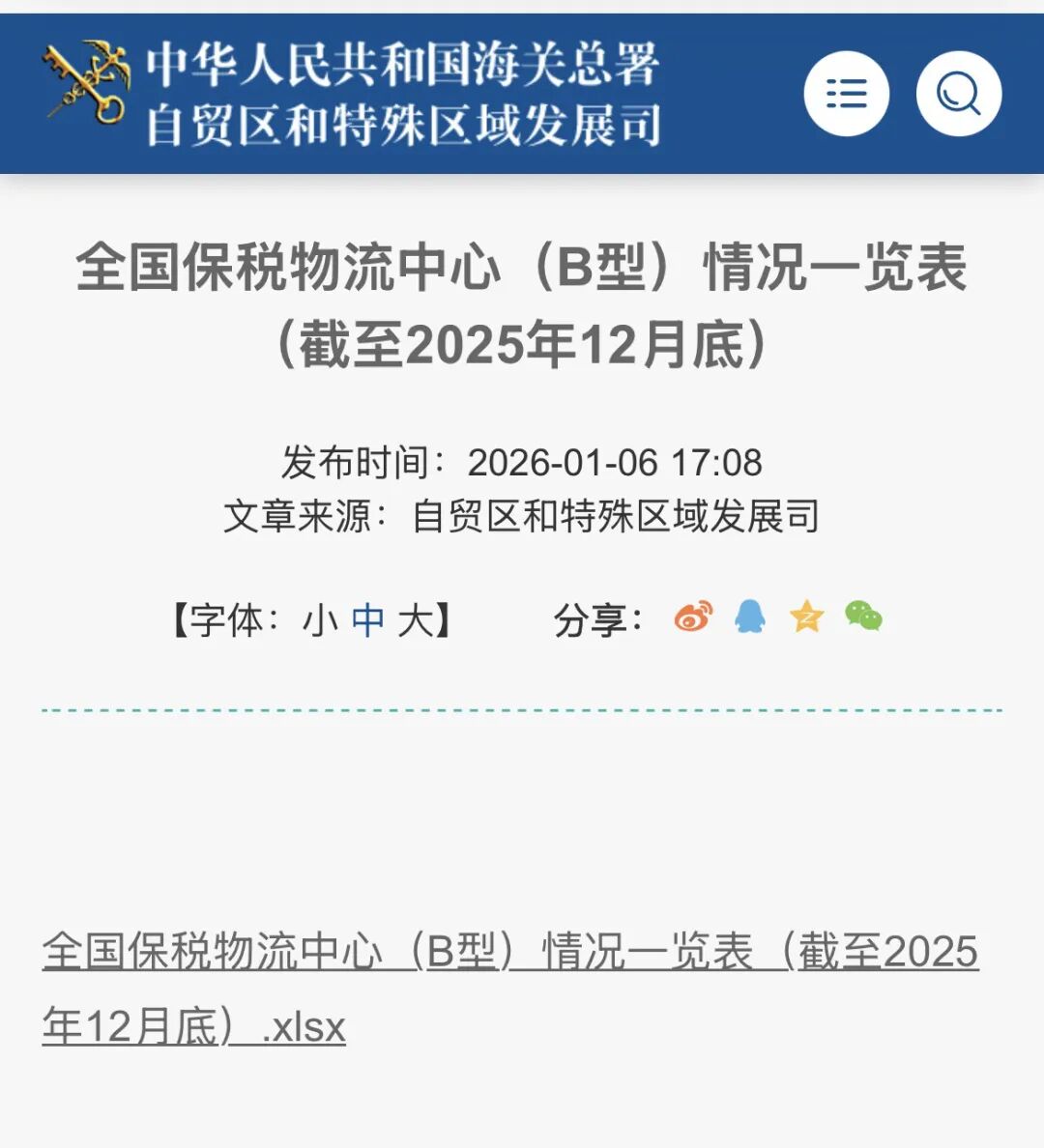
Task: Share the article via WeChat
Action: 863,616
